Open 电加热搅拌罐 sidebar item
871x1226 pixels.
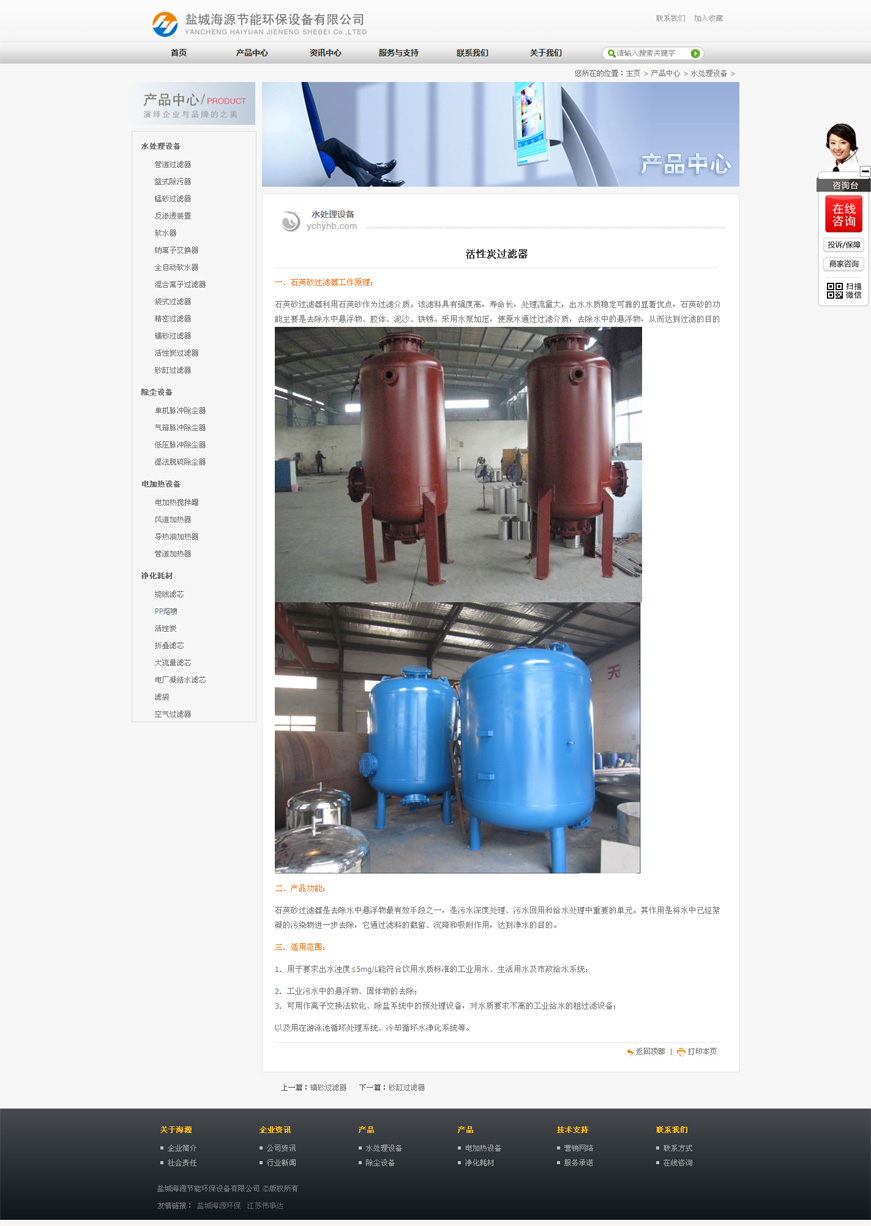tap(176, 502)
